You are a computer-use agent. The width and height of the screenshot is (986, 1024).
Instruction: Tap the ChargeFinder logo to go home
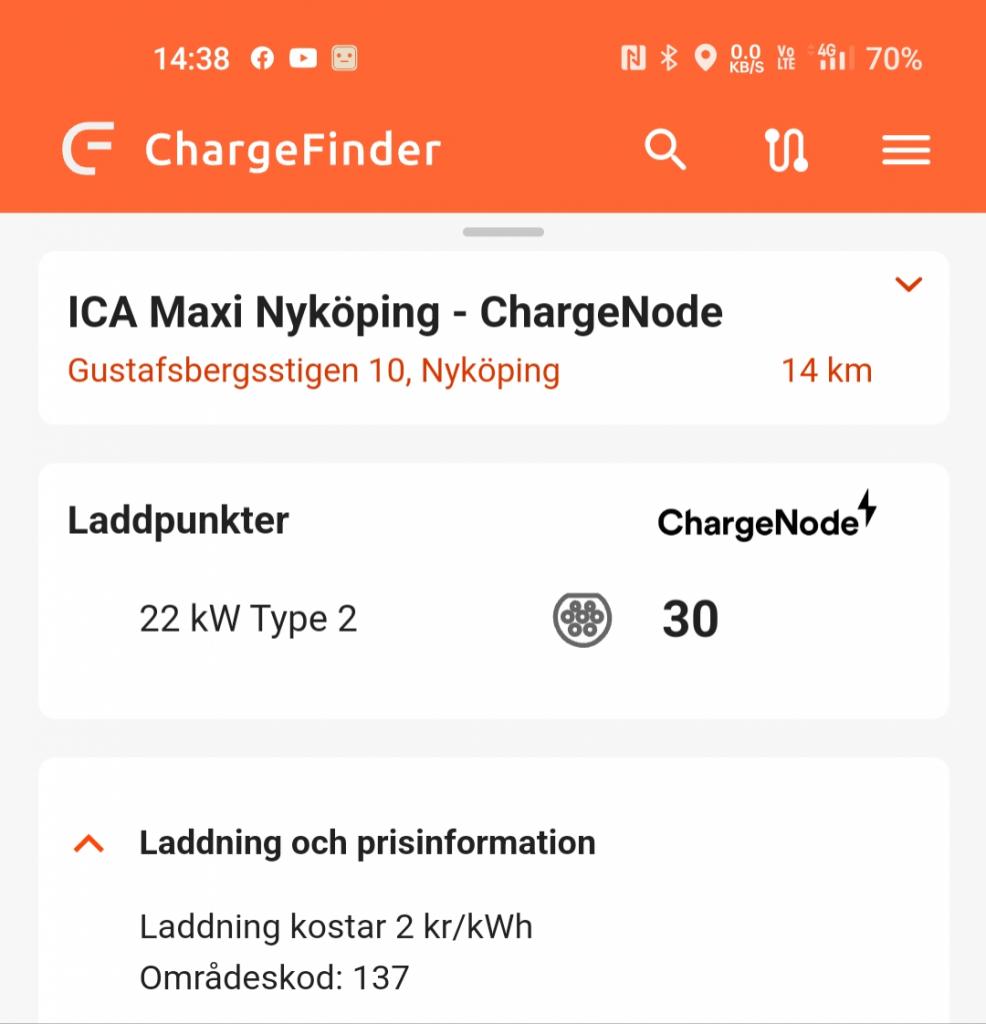pyautogui.click(x=252, y=150)
